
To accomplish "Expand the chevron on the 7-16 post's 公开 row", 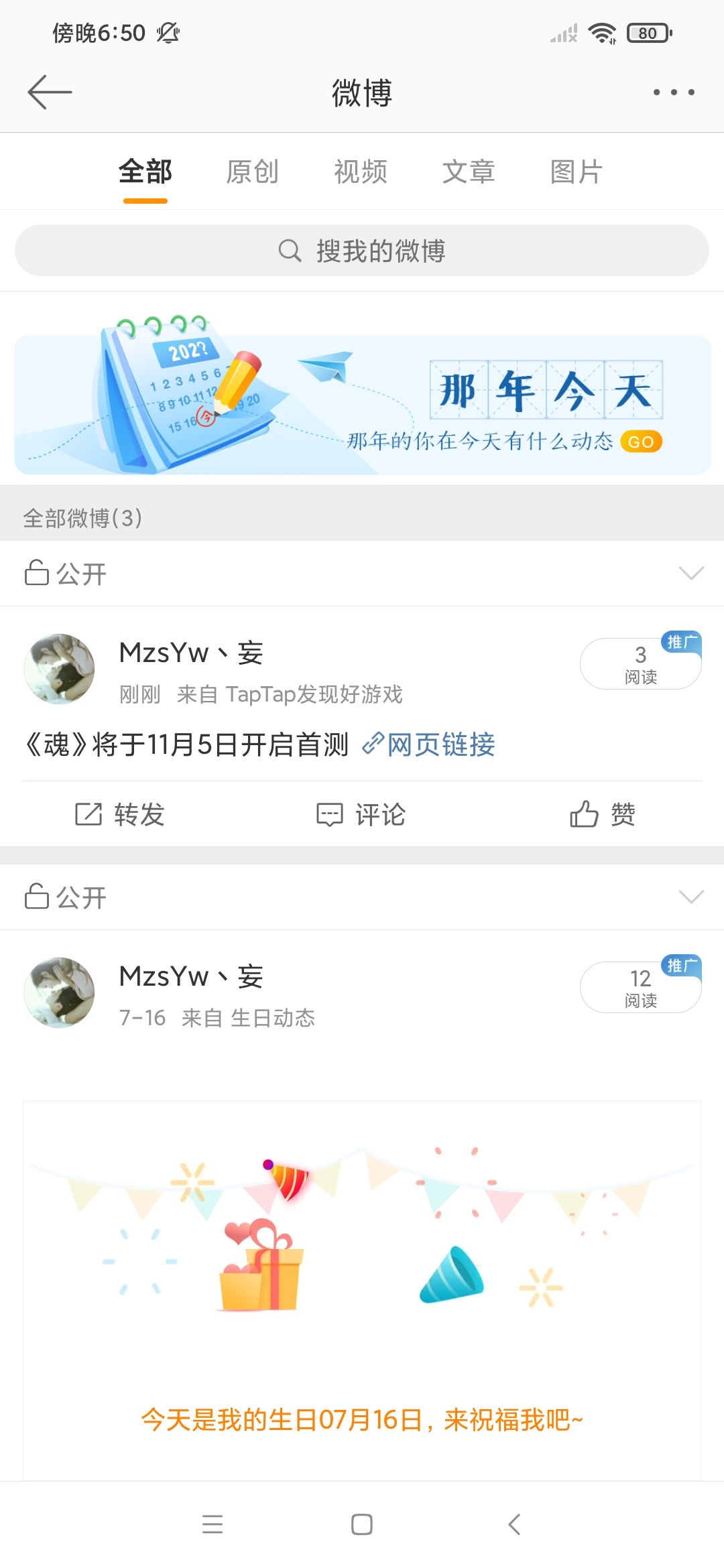I will tap(691, 897).
